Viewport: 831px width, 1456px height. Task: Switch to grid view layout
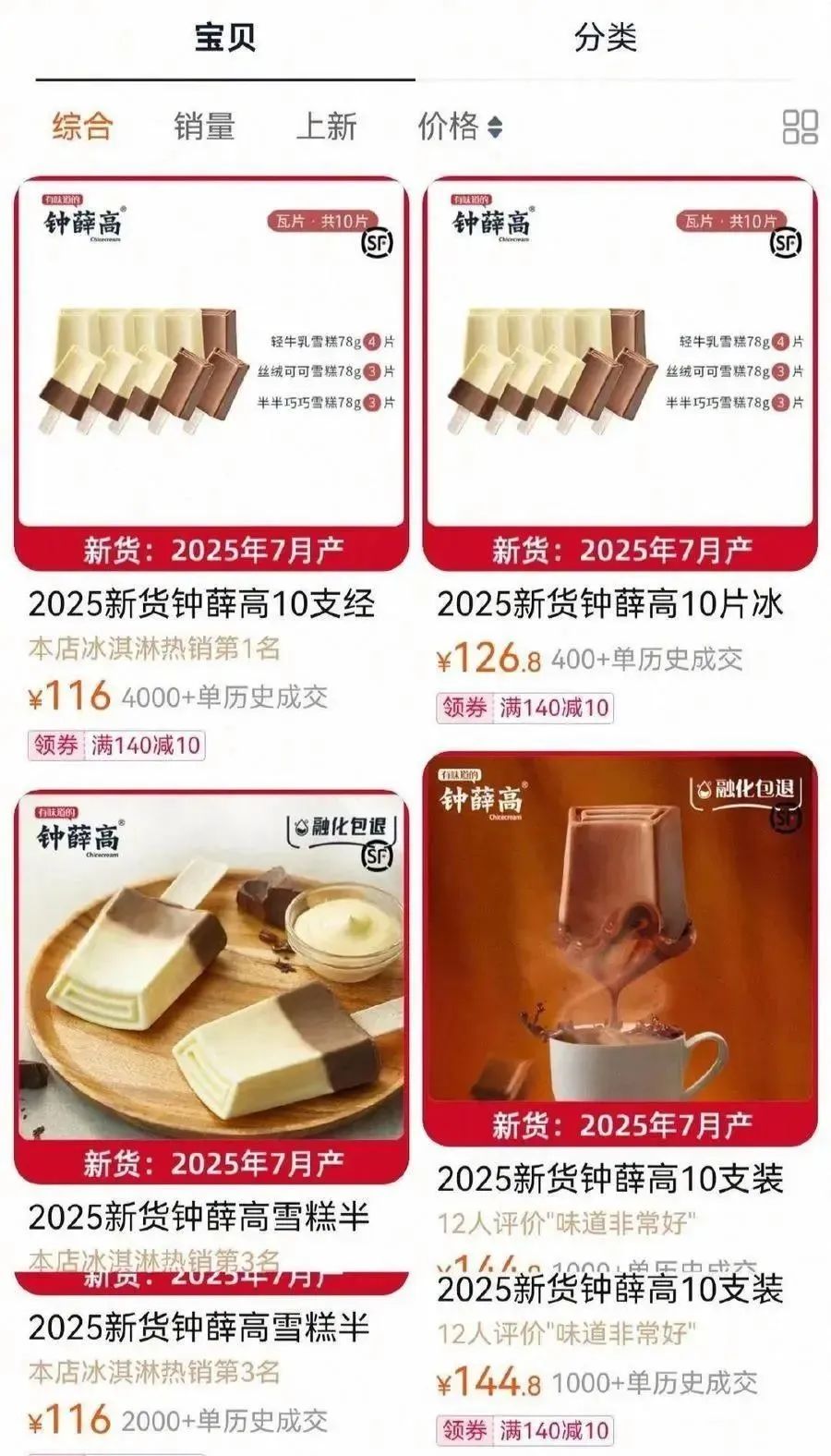800,127
